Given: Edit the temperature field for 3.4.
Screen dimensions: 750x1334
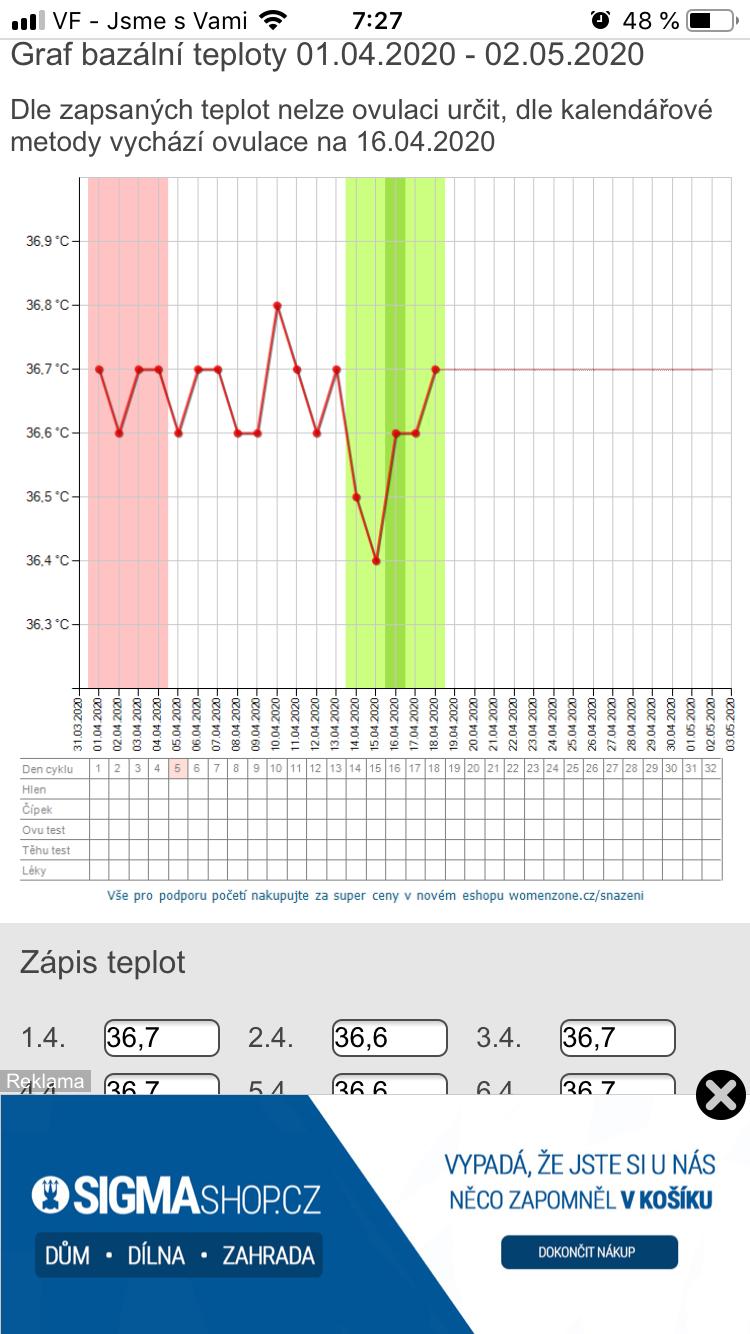Looking at the screenshot, I should point(617,1038).
